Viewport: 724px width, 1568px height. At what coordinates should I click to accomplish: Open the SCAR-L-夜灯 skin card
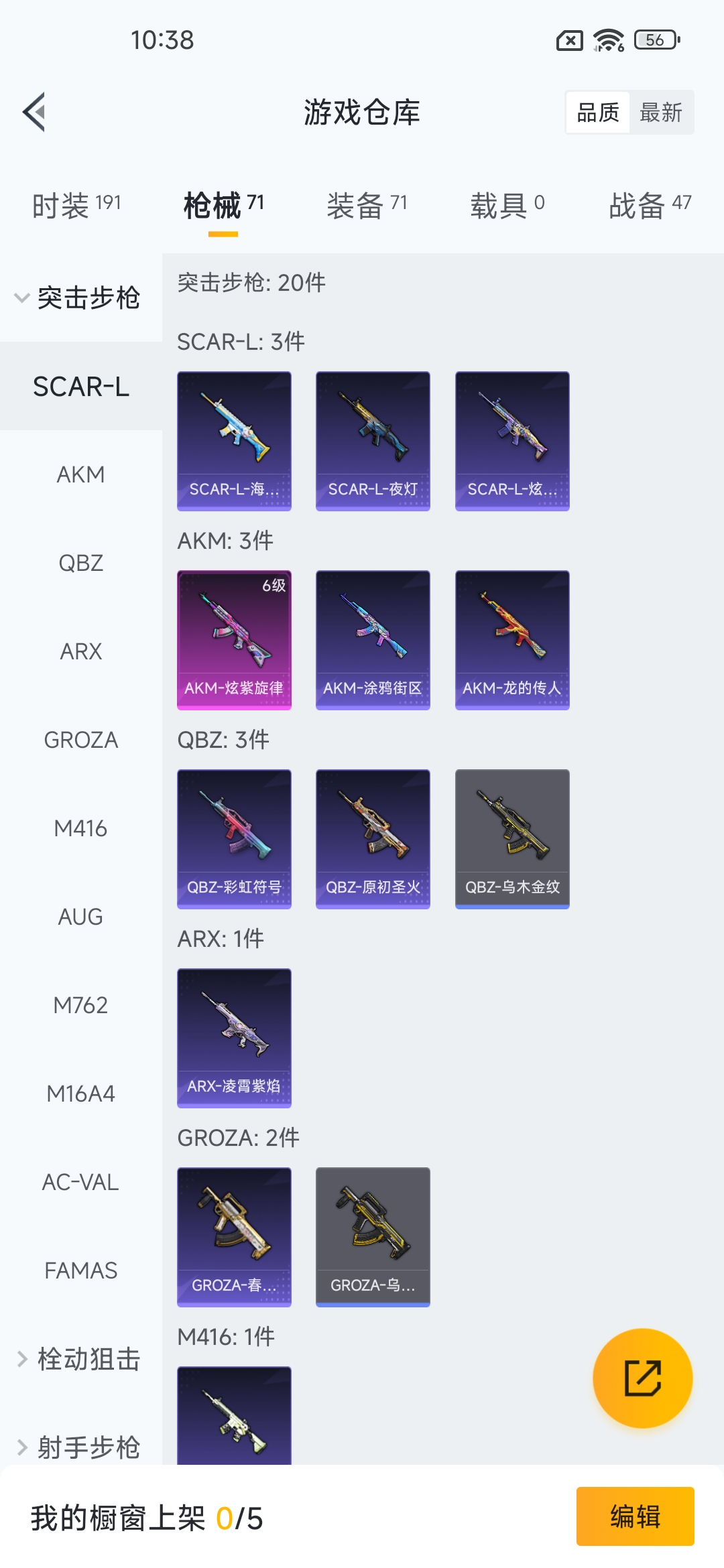pos(373,441)
